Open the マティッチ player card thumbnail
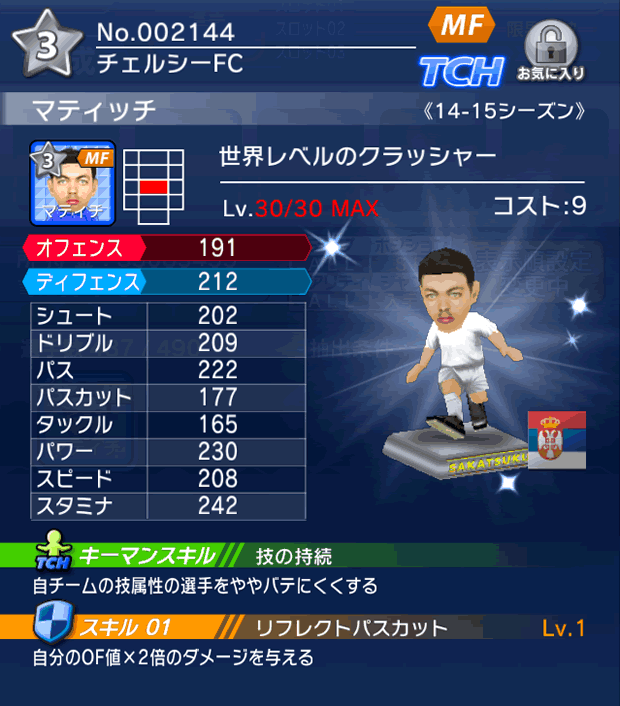Image resolution: width=620 pixels, height=706 pixels. 74,181
